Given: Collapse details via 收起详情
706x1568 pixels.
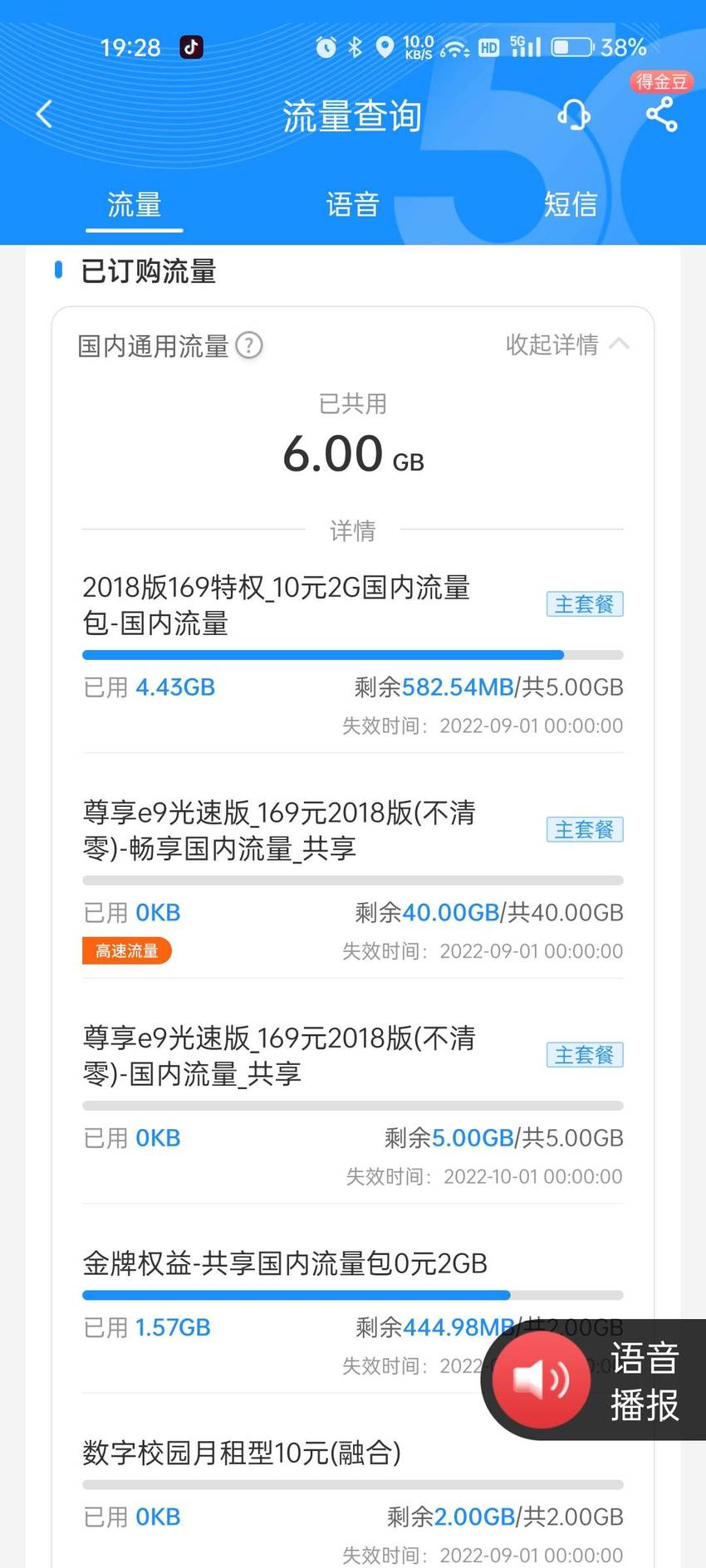Looking at the screenshot, I should [x=567, y=344].
